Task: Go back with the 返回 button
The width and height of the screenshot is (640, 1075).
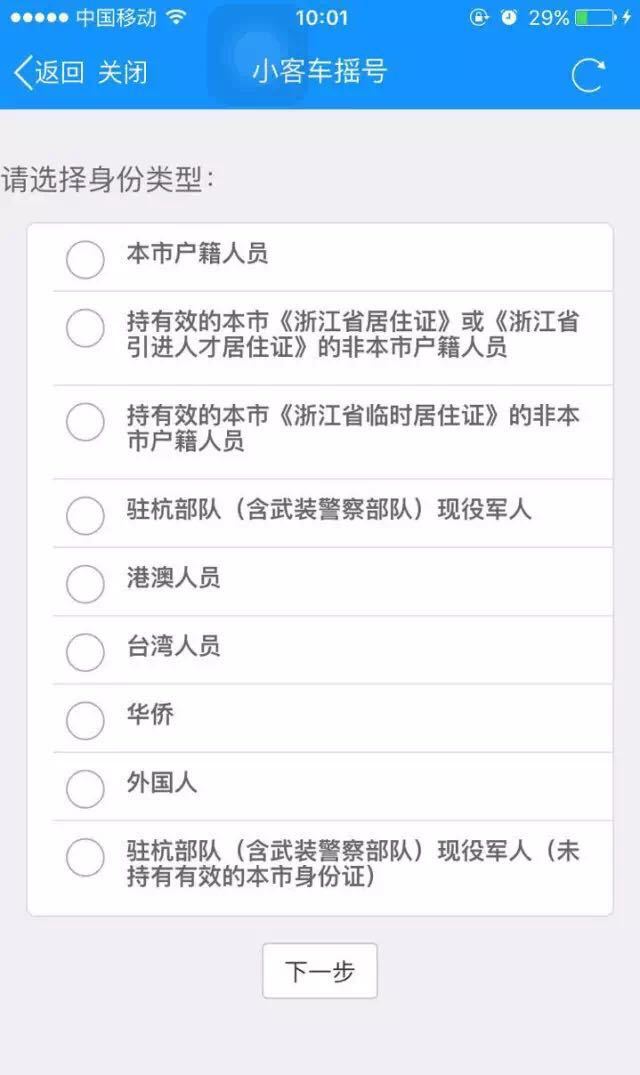Action: [x=48, y=72]
